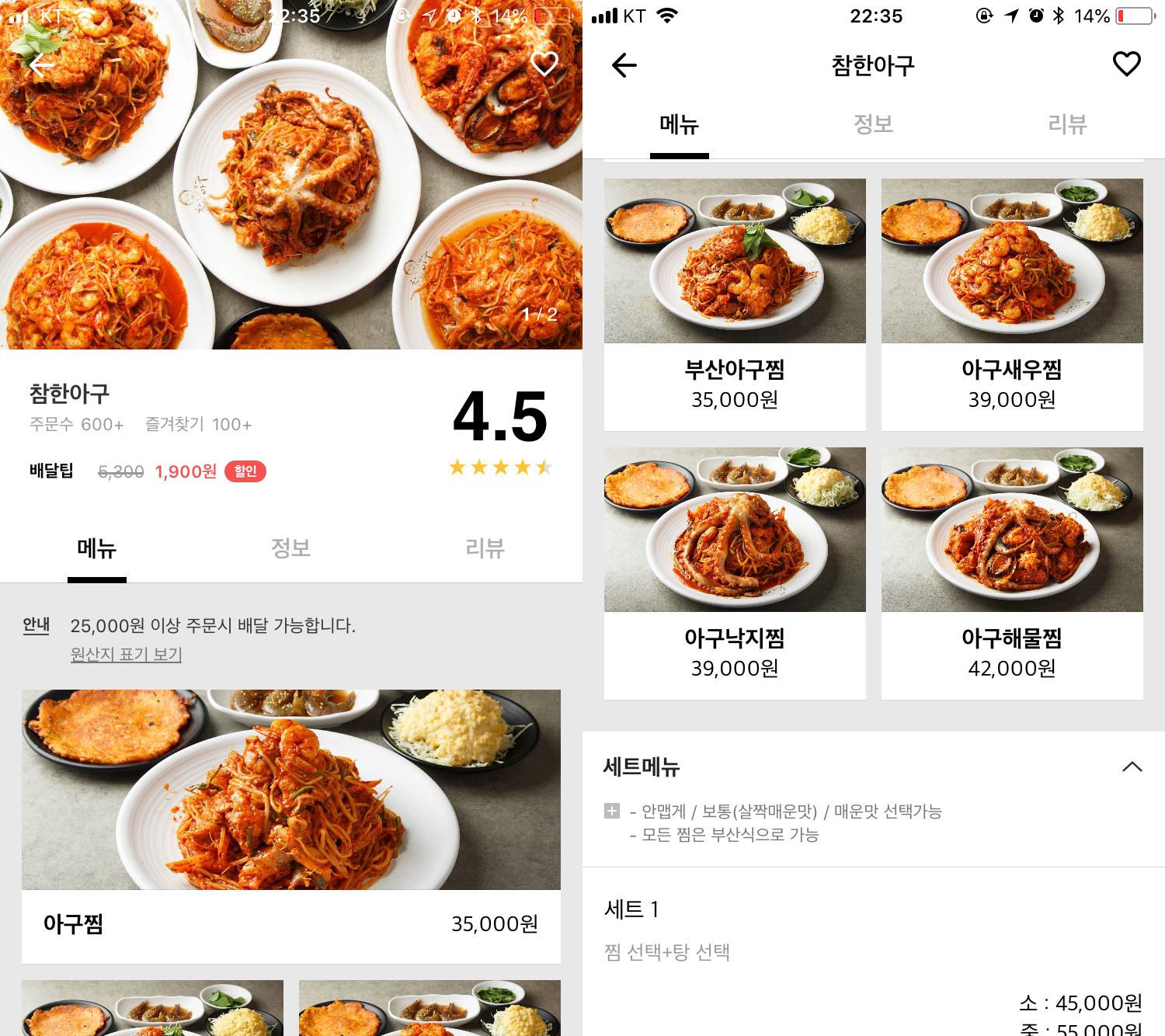Open 리뷰 tab in the top bar
The width and height of the screenshot is (1165, 1036).
[x=1067, y=124]
